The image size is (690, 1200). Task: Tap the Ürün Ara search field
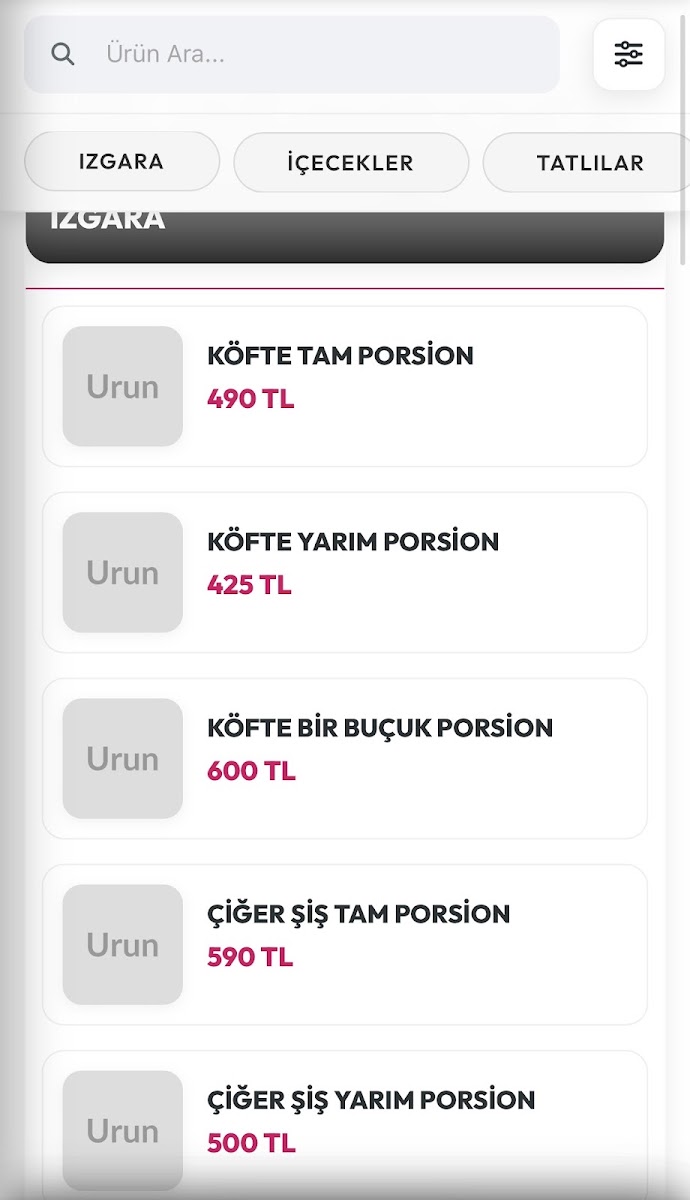tap(291, 54)
